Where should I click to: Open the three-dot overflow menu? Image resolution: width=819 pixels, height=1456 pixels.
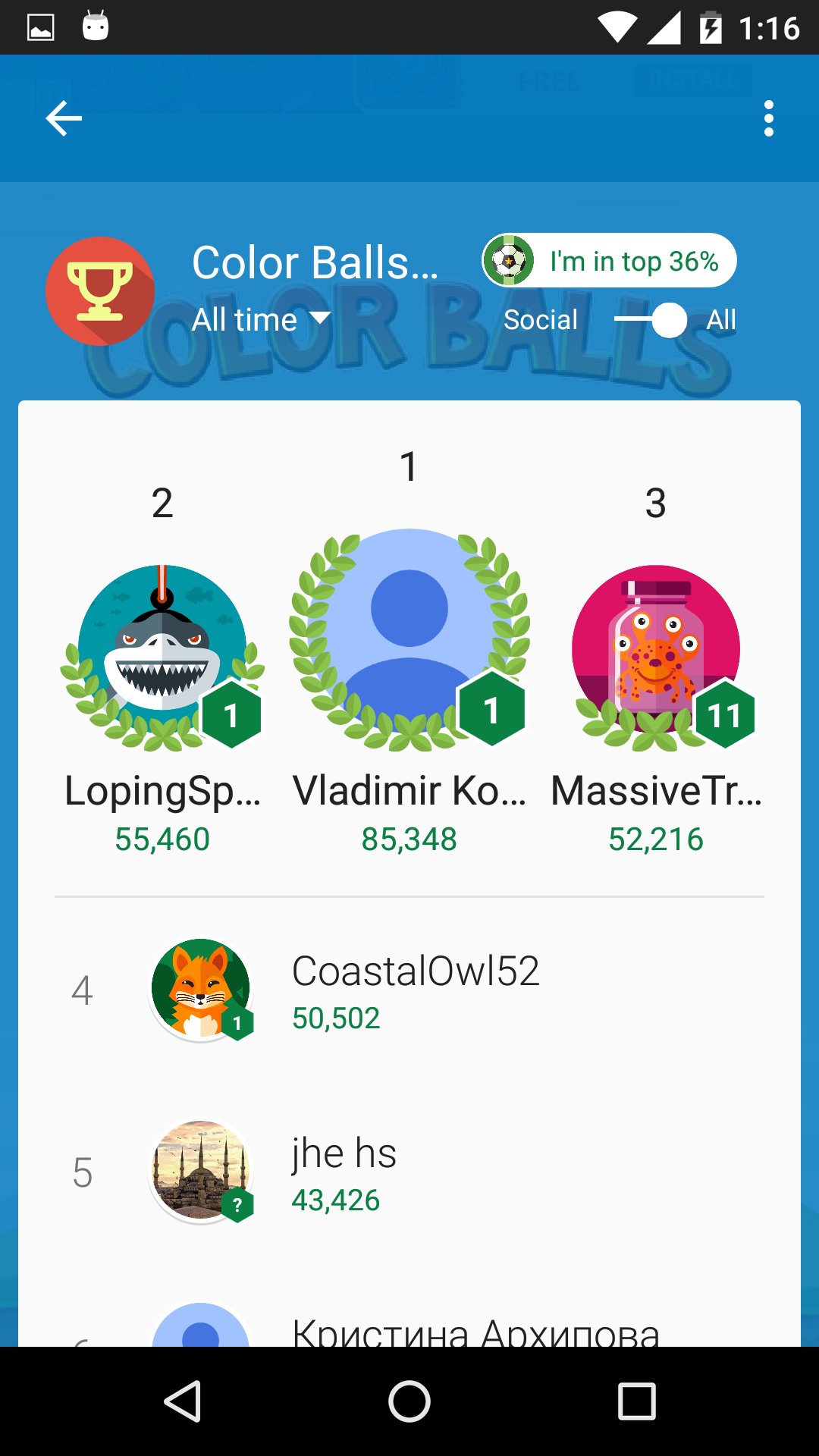[769, 118]
